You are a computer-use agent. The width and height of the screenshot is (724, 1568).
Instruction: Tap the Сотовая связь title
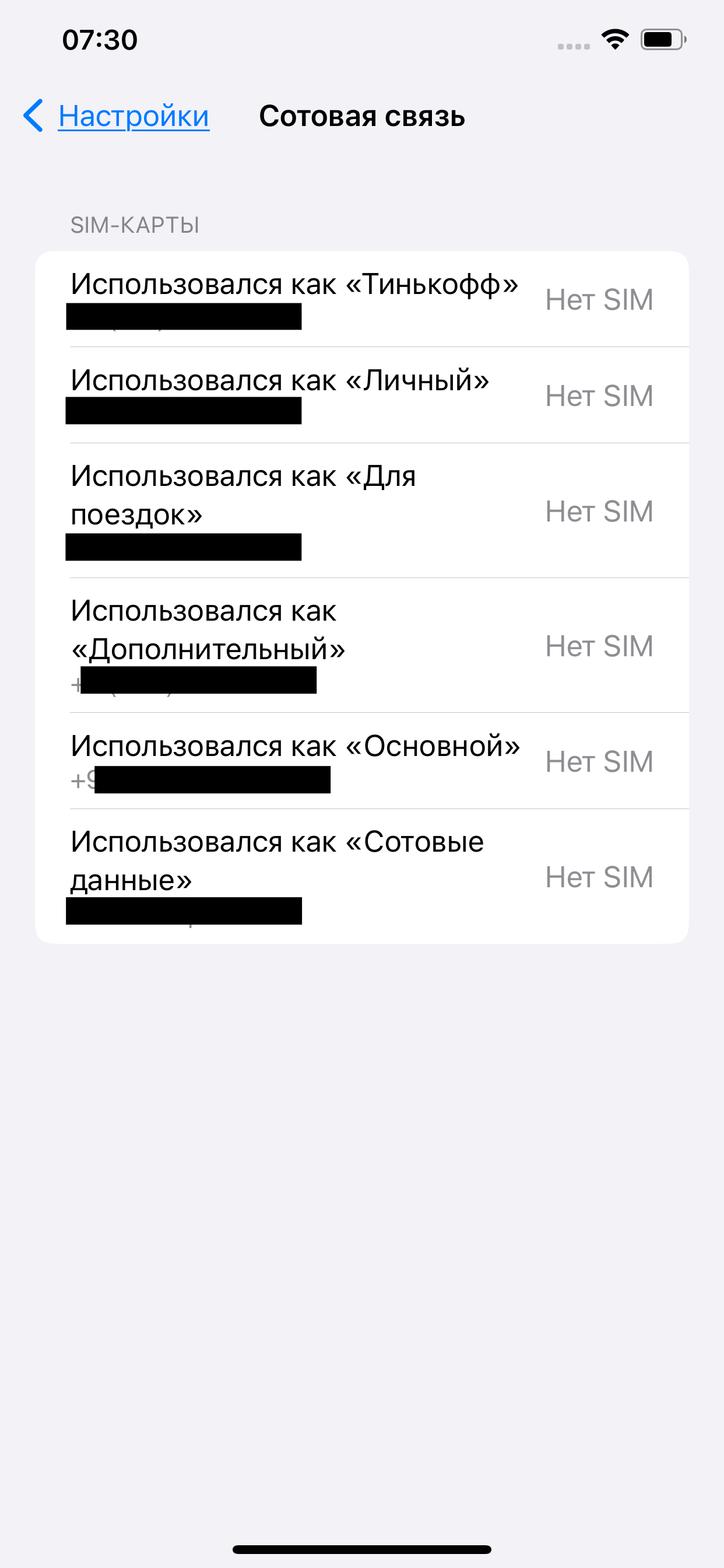pos(362,116)
